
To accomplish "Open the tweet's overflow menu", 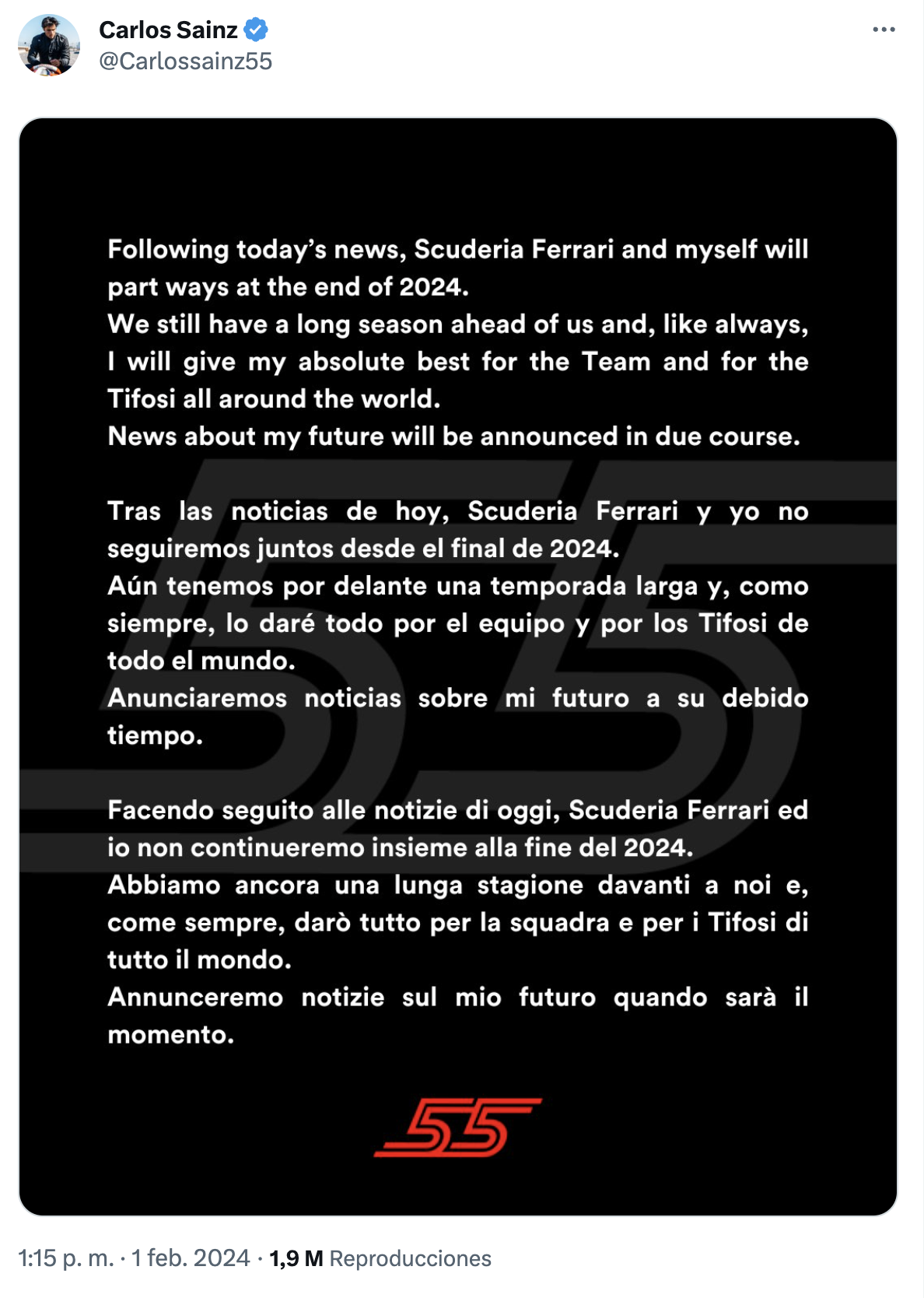I will [x=884, y=30].
